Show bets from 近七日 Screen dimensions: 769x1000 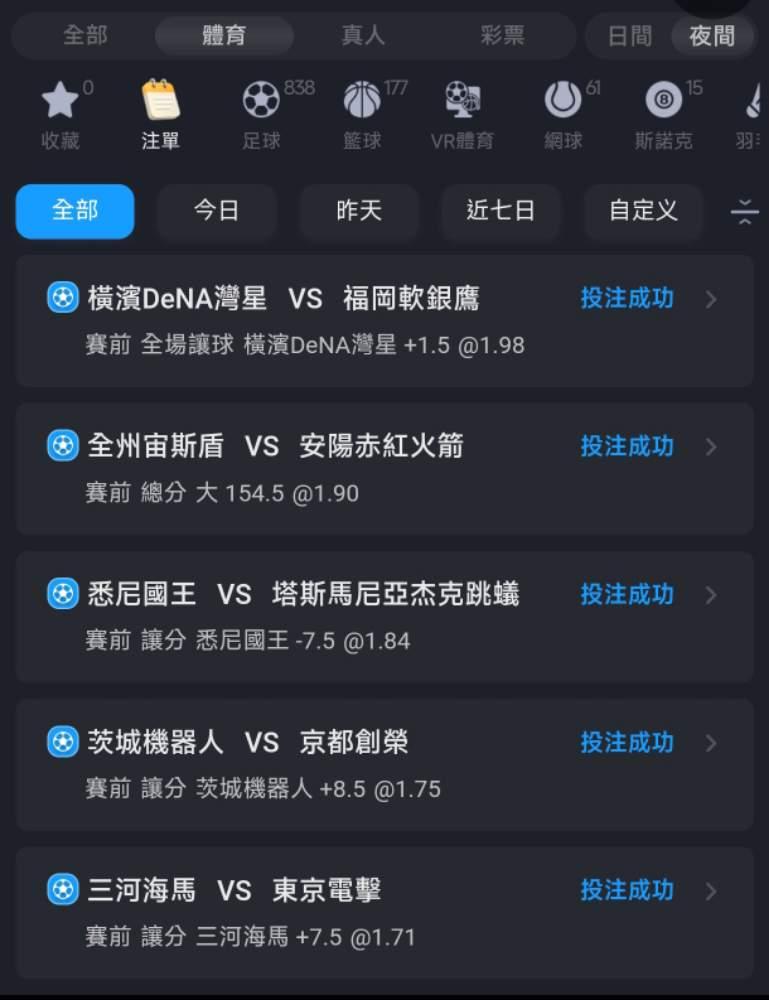pyautogui.click(x=501, y=211)
